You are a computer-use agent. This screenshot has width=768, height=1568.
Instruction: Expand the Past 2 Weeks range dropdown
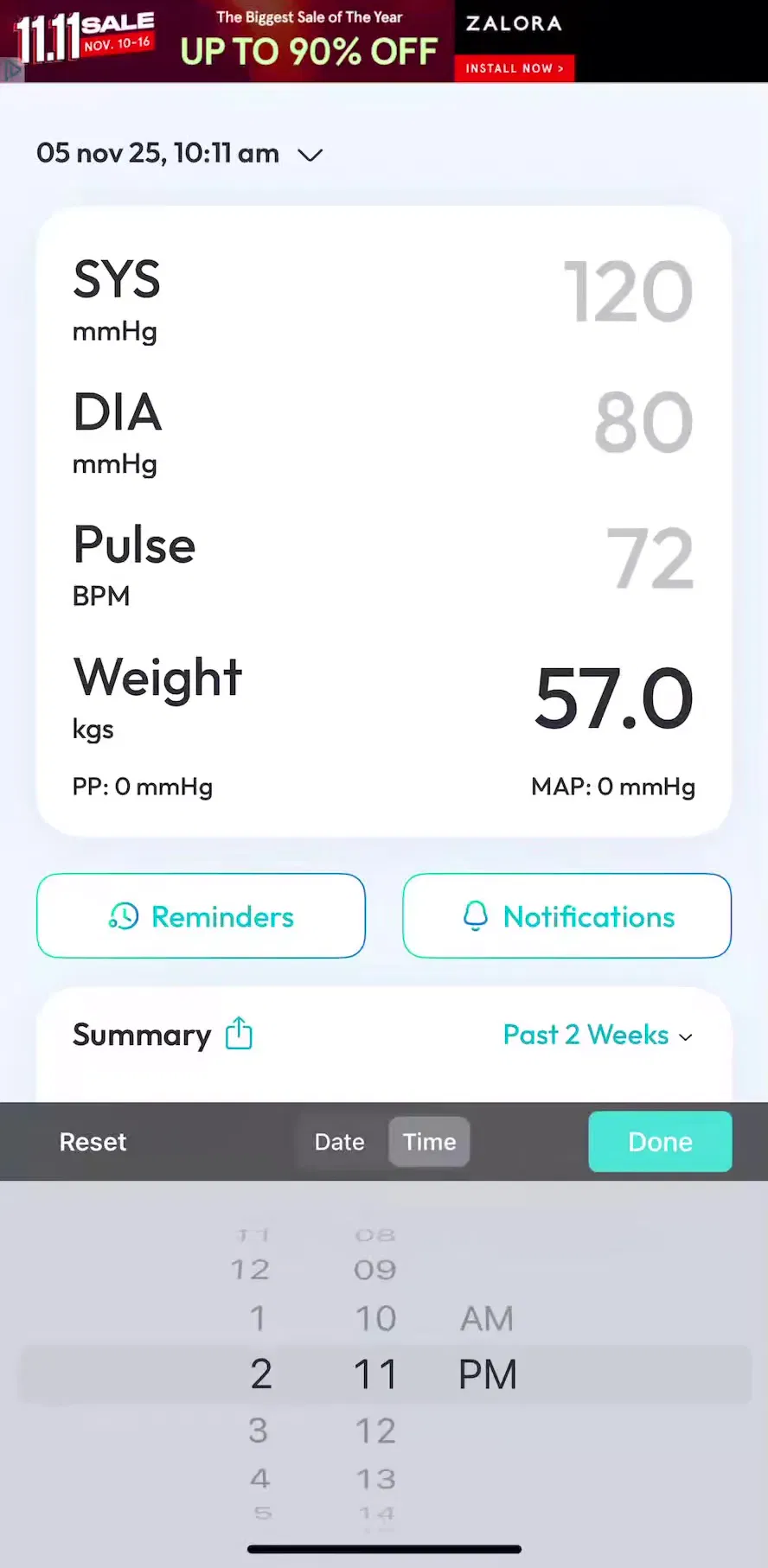(598, 1035)
